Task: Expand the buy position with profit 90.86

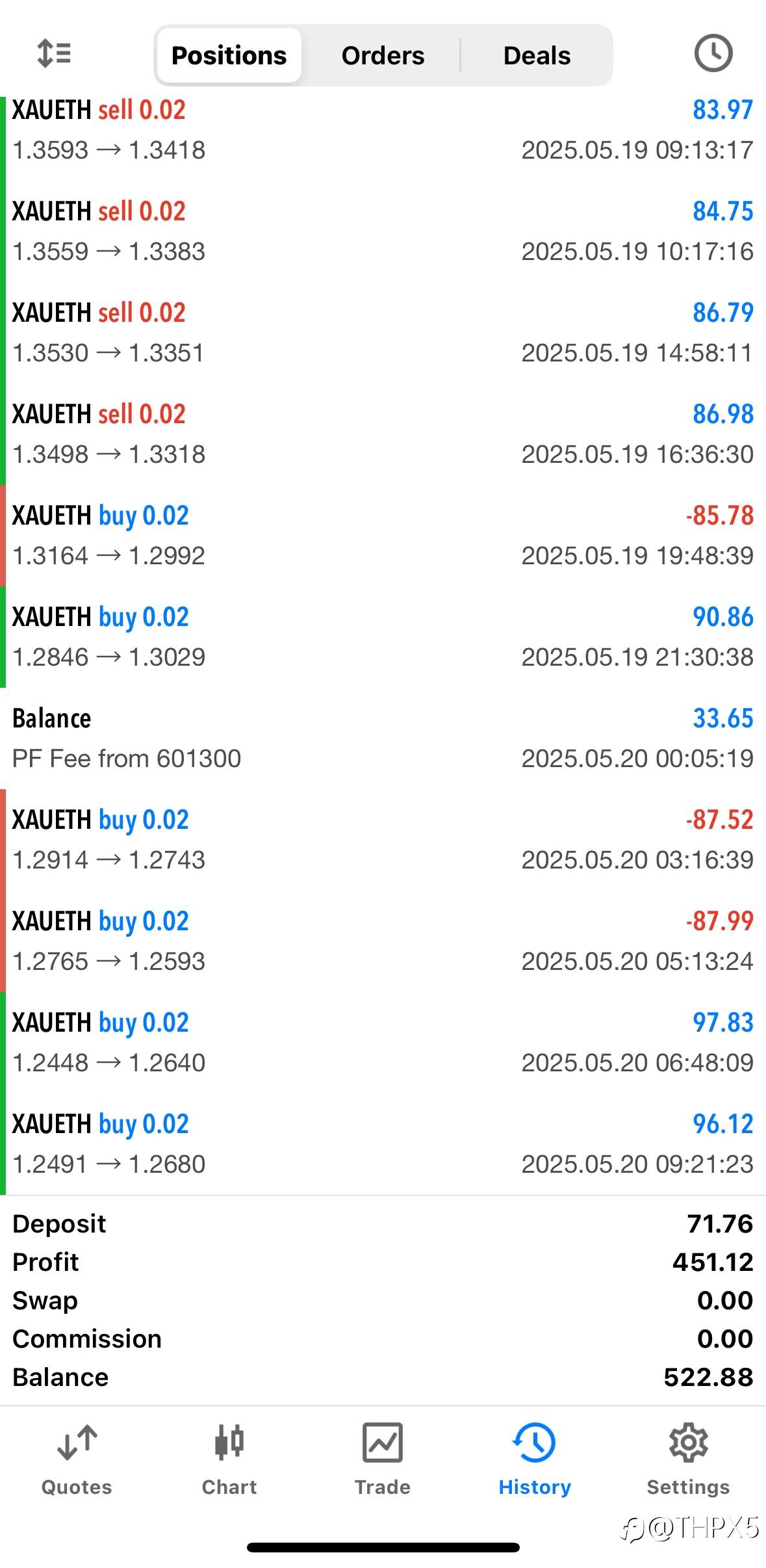Action: click(x=383, y=637)
